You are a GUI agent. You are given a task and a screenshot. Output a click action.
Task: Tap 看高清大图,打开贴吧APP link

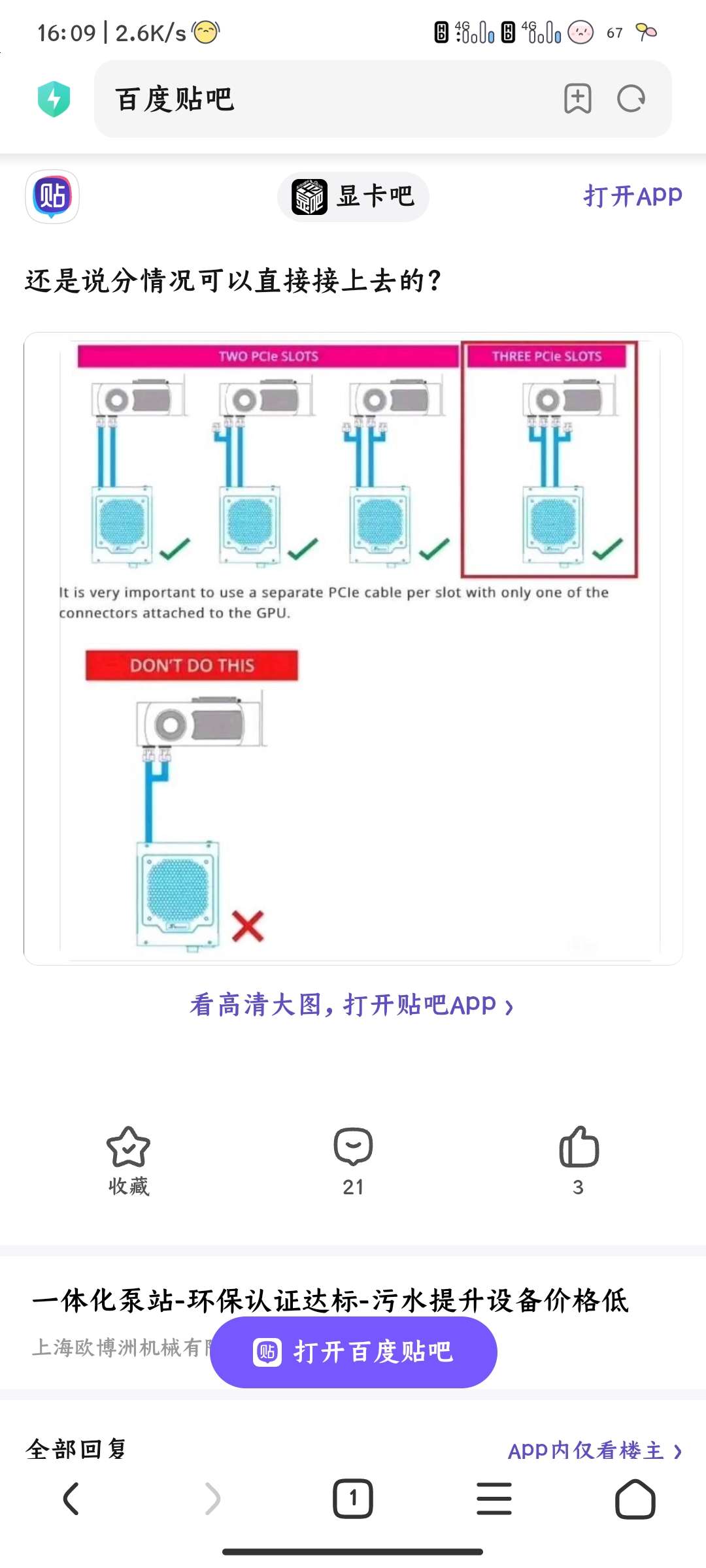352,1005
